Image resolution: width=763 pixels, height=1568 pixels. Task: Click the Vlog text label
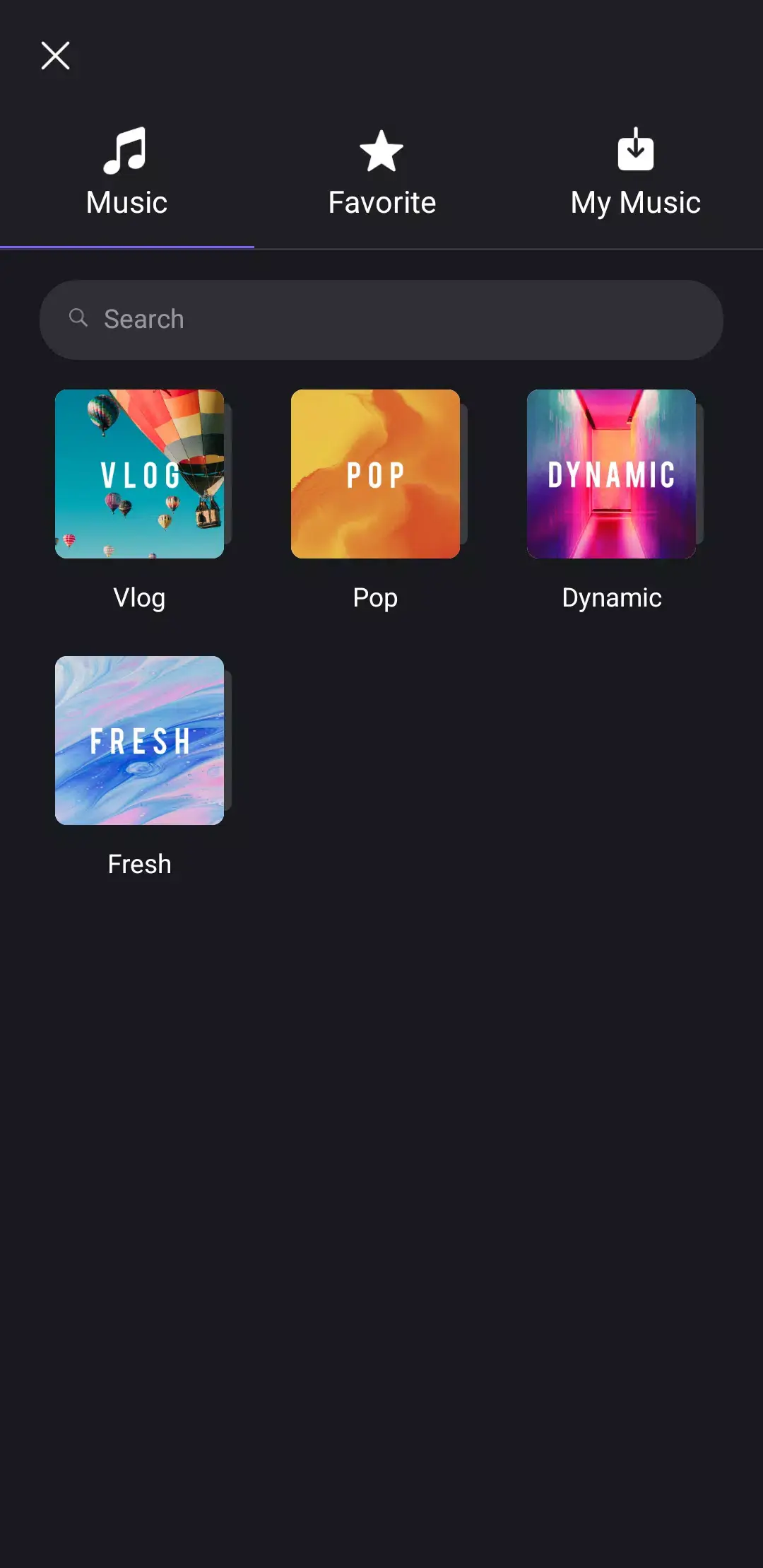[x=139, y=597]
